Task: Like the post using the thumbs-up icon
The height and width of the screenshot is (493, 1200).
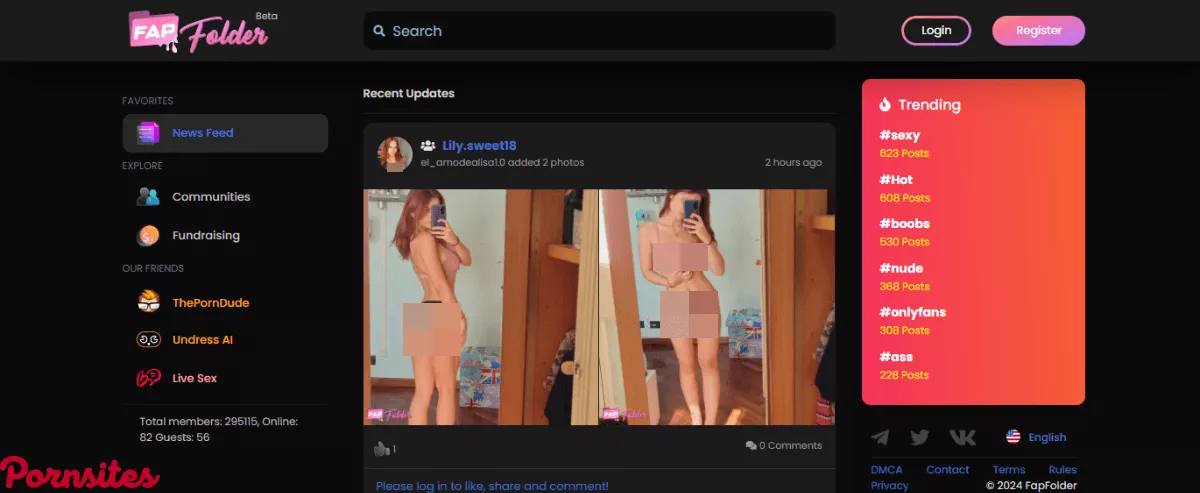Action: (380, 448)
